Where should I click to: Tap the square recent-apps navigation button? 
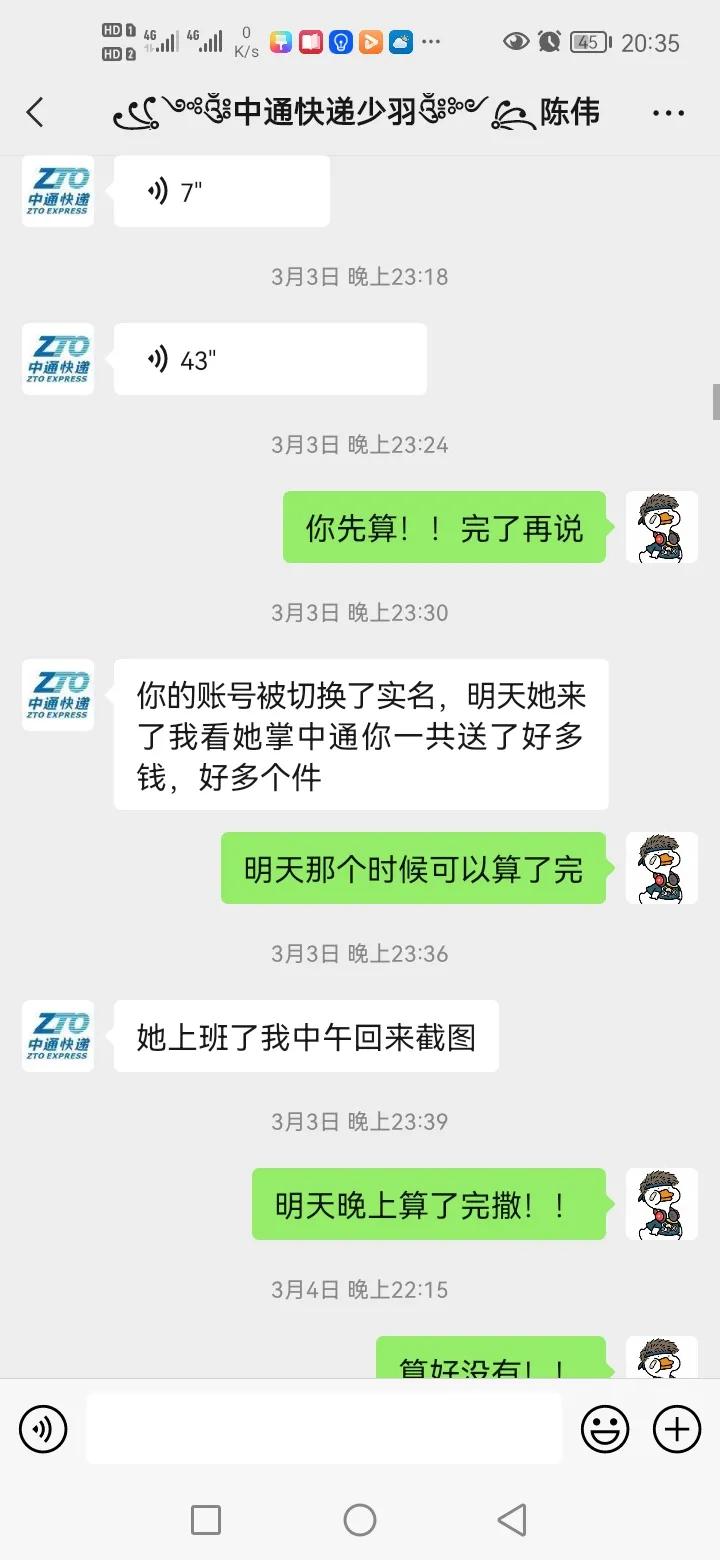click(x=205, y=1519)
